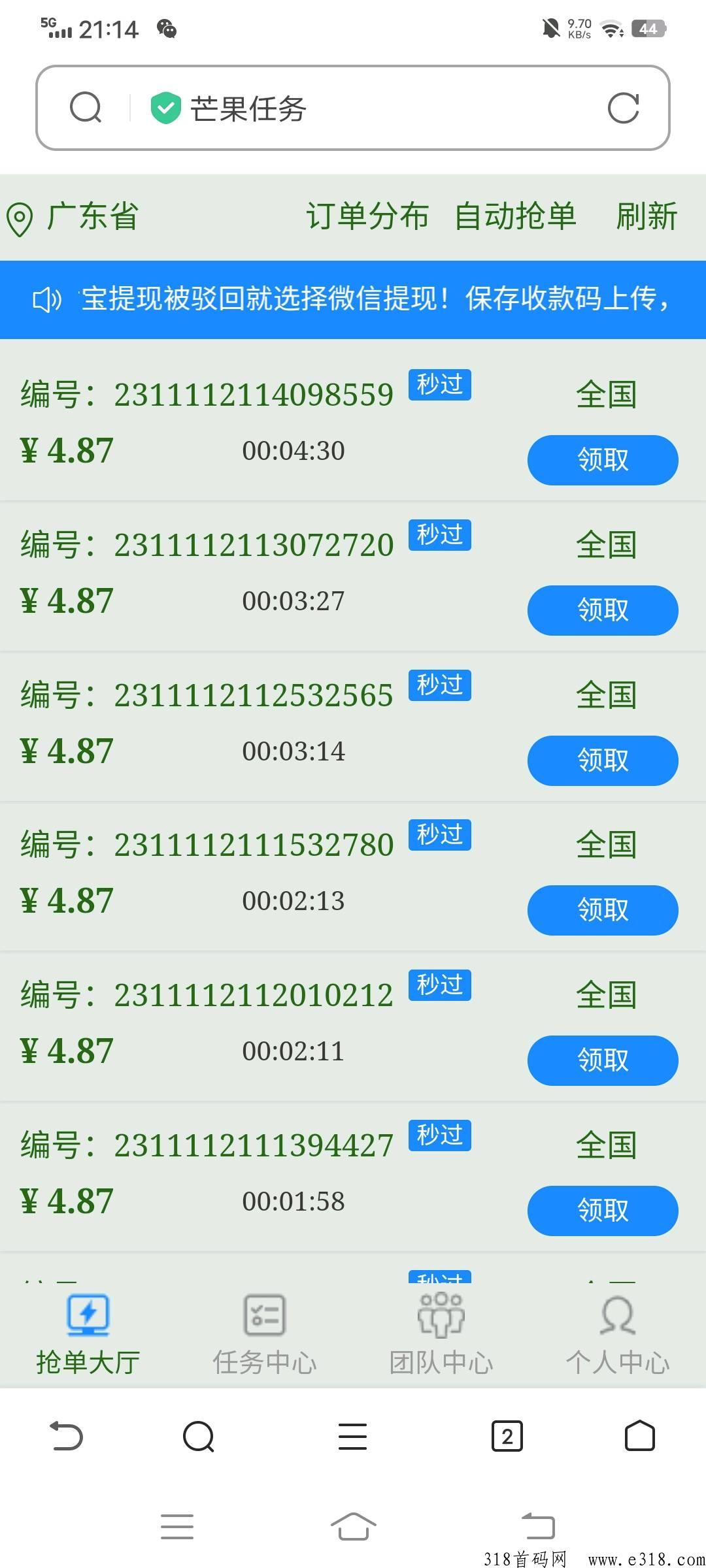Go to the browser home page
The width and height of the screenshot is (706, 1568).
pos(640,1436)
